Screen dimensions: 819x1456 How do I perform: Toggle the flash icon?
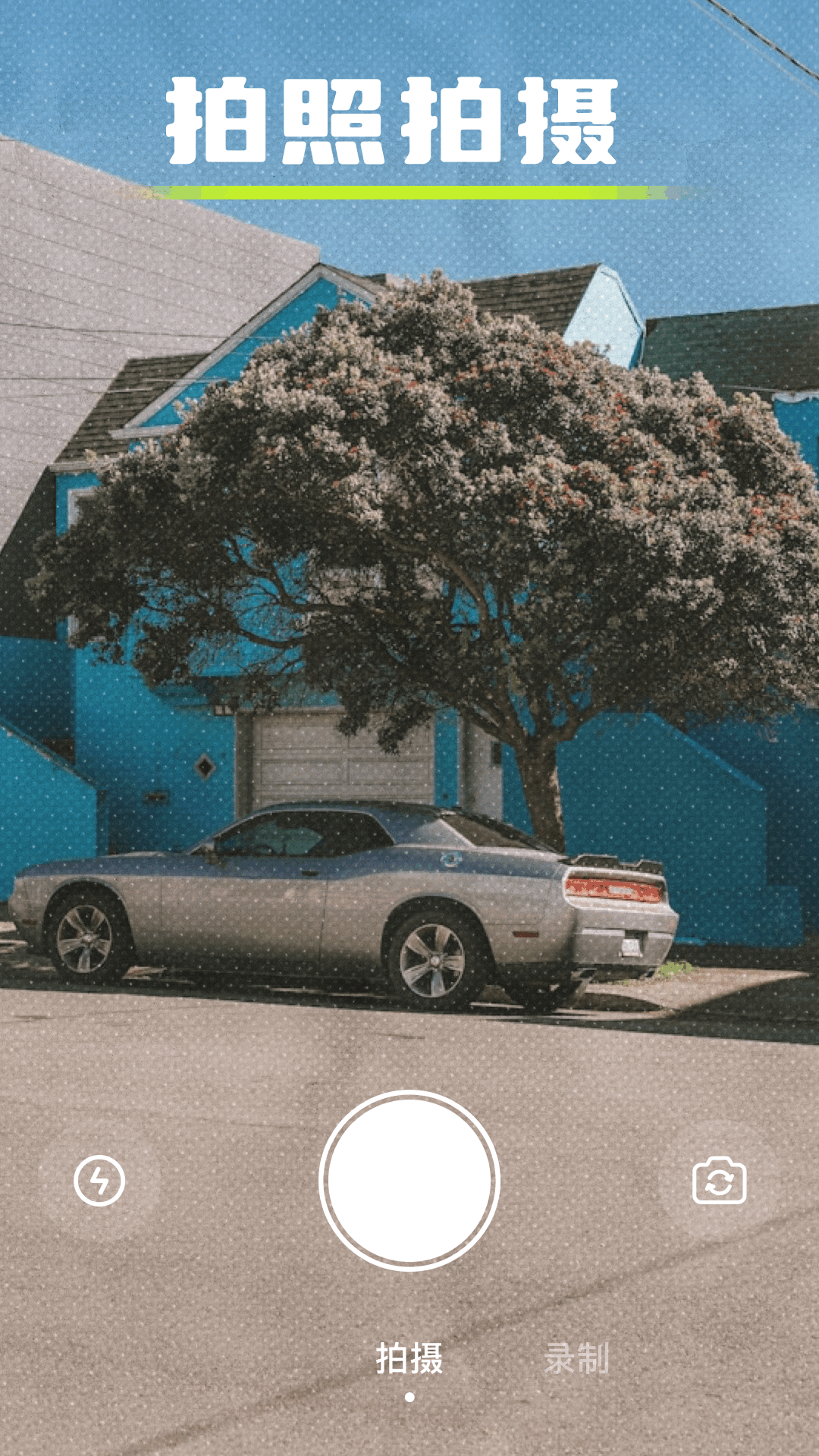[x=99, y=1181]
